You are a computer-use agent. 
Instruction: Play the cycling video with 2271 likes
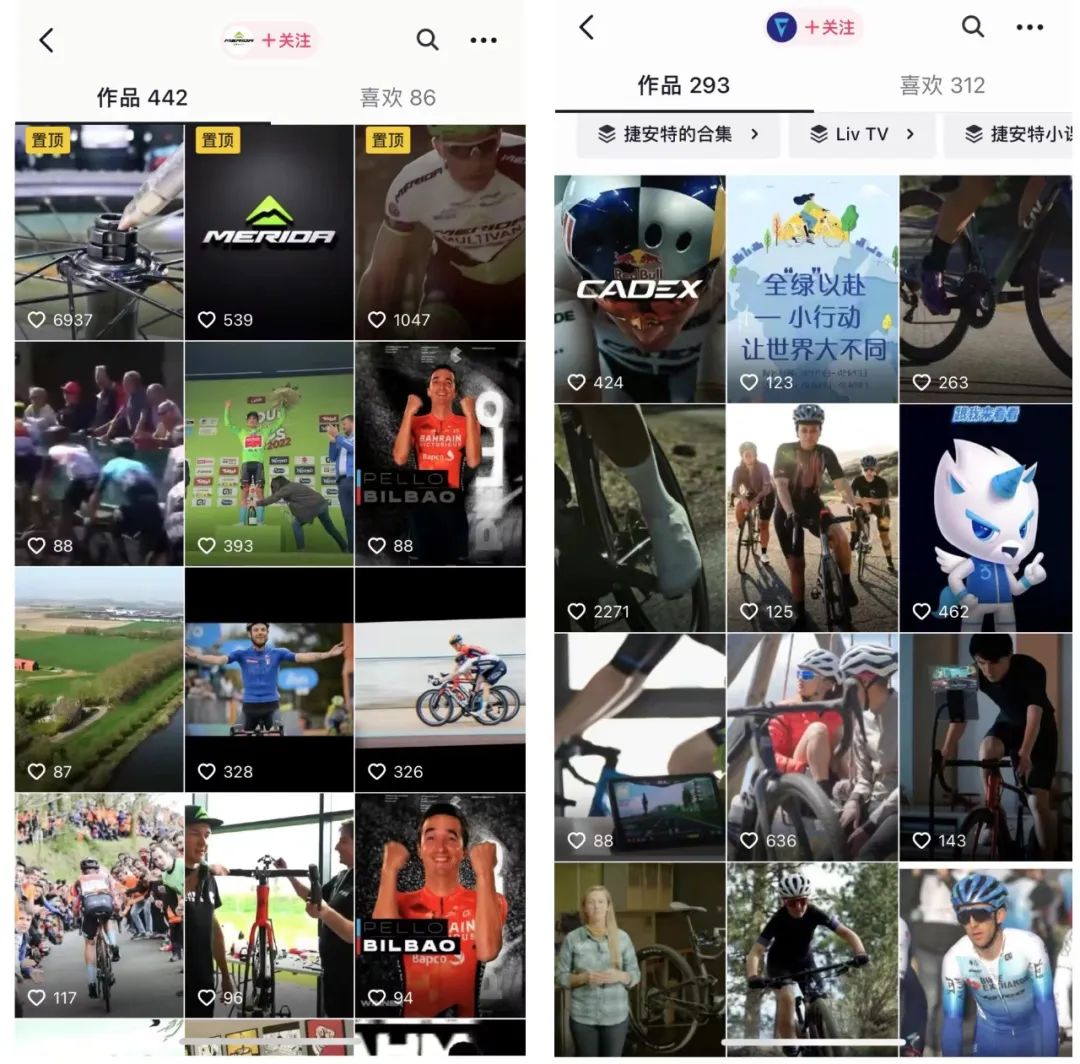point(640,518)
